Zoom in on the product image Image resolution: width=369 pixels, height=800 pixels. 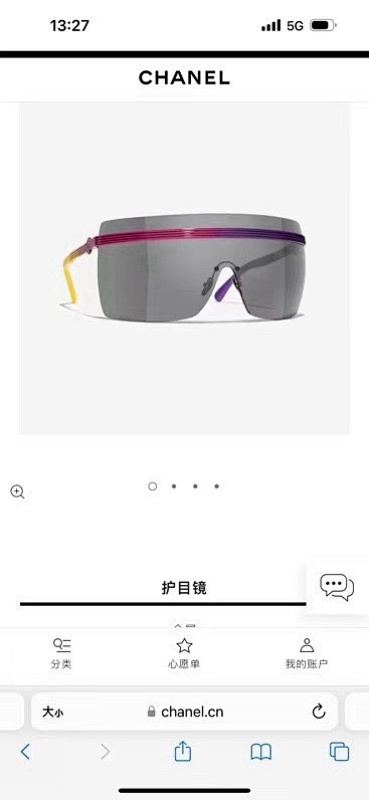(17, 492)
